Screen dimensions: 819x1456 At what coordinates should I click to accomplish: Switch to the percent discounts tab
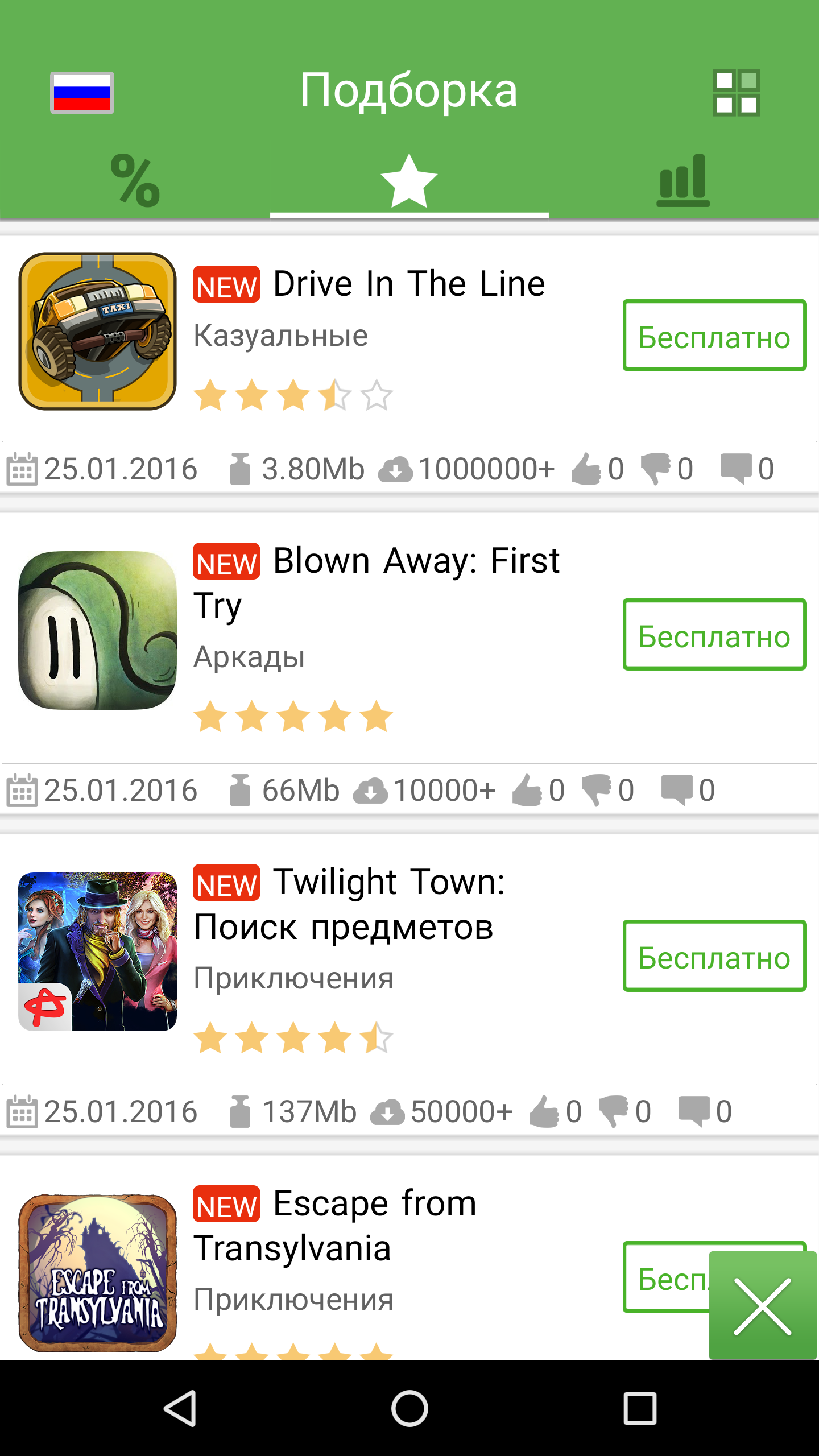[135, 181]
